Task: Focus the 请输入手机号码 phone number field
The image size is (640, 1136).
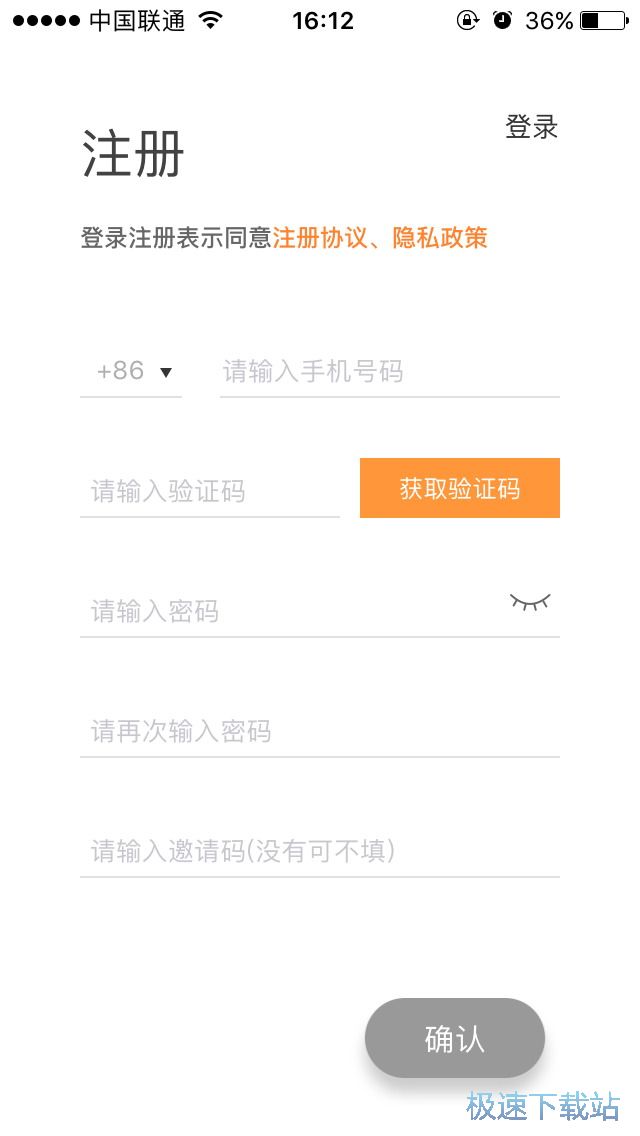Action: click(388, 372)
